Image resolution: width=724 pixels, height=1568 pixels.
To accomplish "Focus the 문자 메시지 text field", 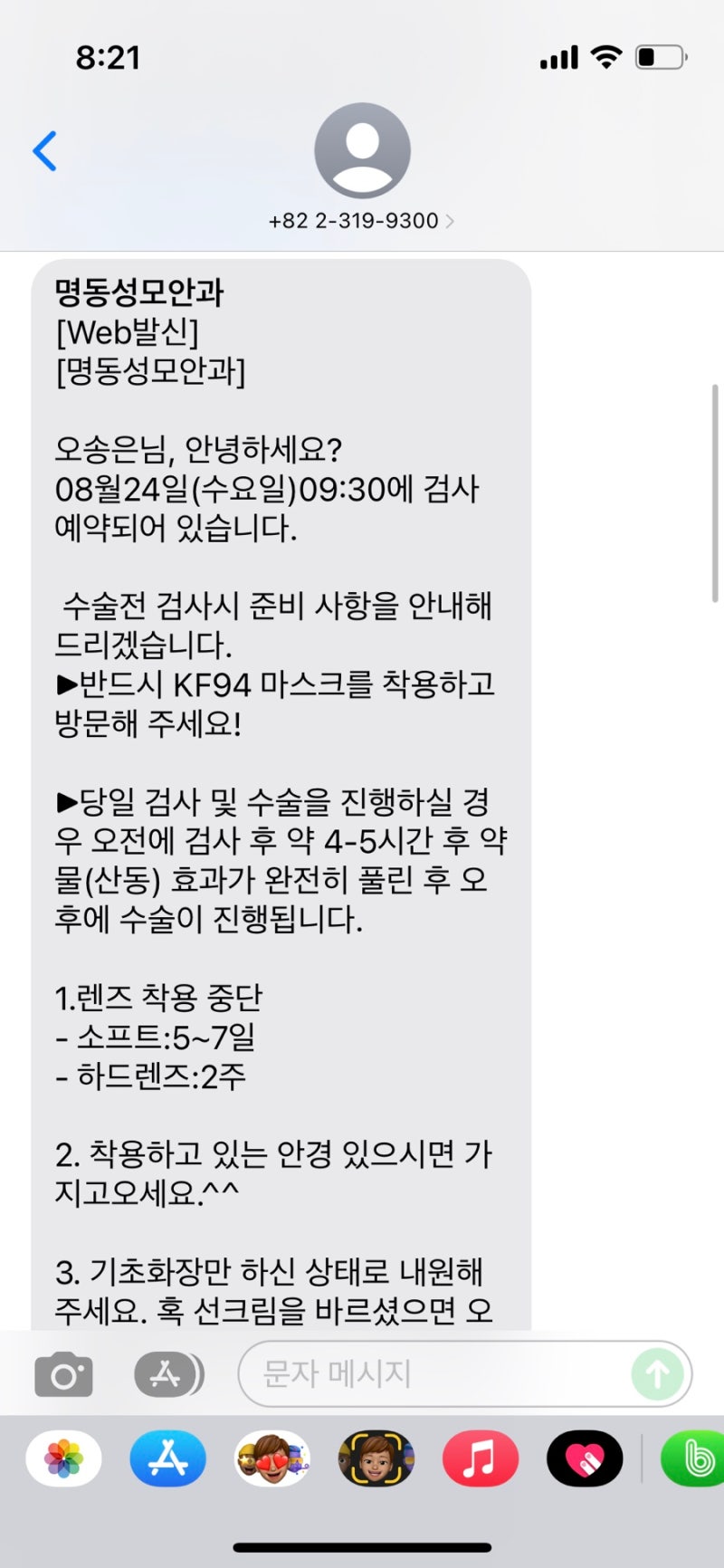I will click(x=434, y=1374).
